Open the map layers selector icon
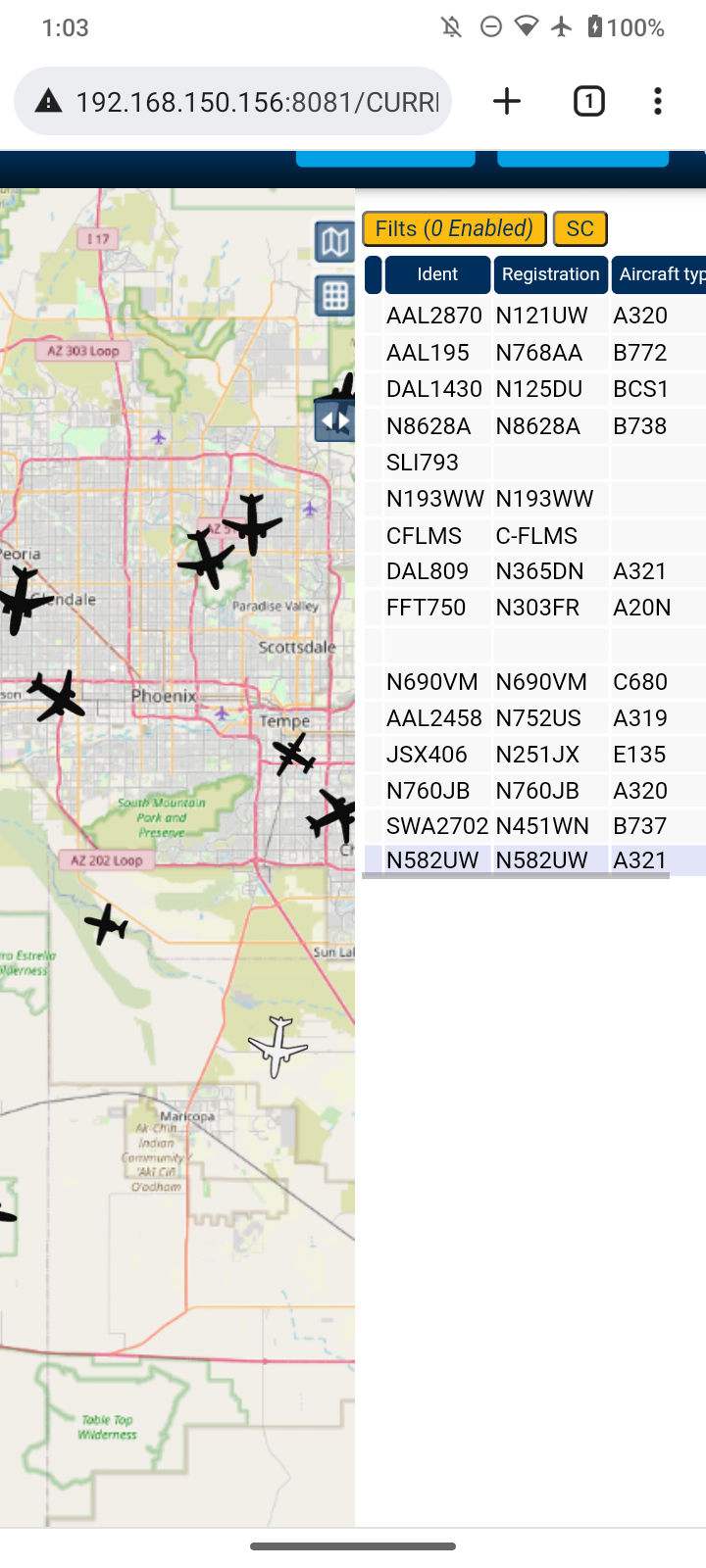The width and height of the screenshot is (706, 1568). point(334,241)
